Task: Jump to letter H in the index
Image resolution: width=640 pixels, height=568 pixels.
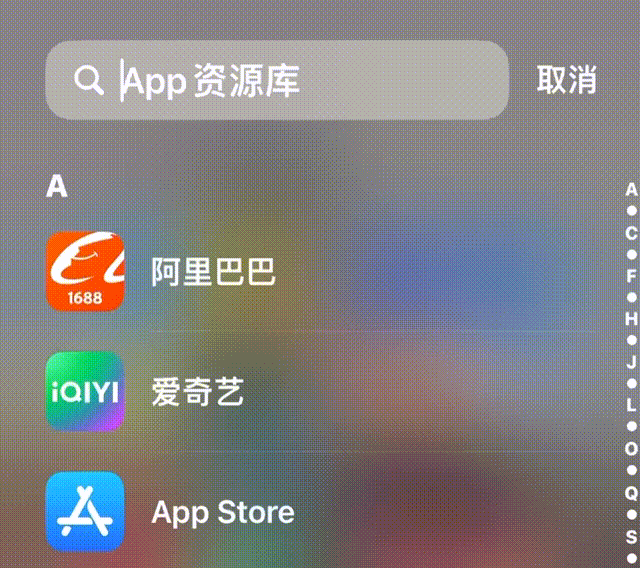Action: tap(631, 319)
